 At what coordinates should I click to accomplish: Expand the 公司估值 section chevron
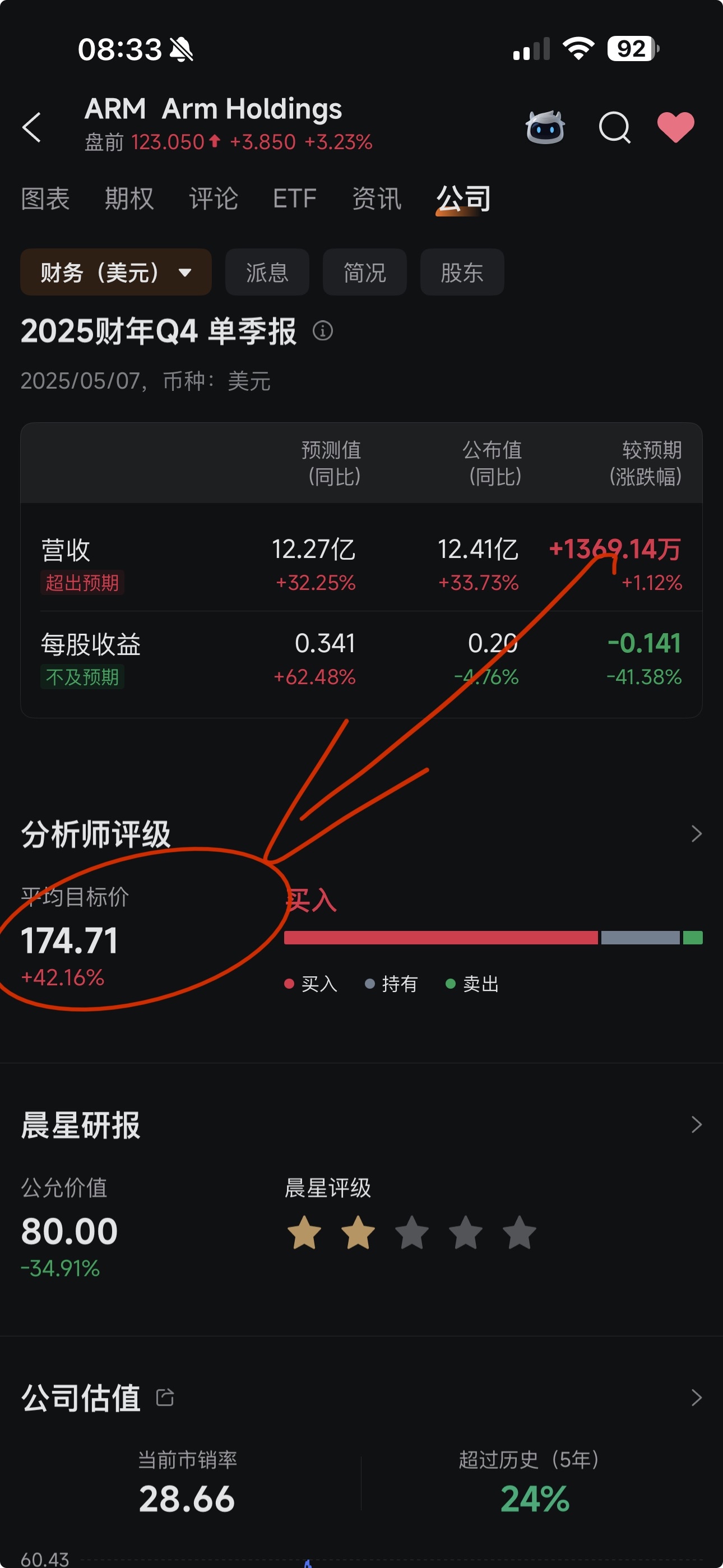tap(697, 1398)
